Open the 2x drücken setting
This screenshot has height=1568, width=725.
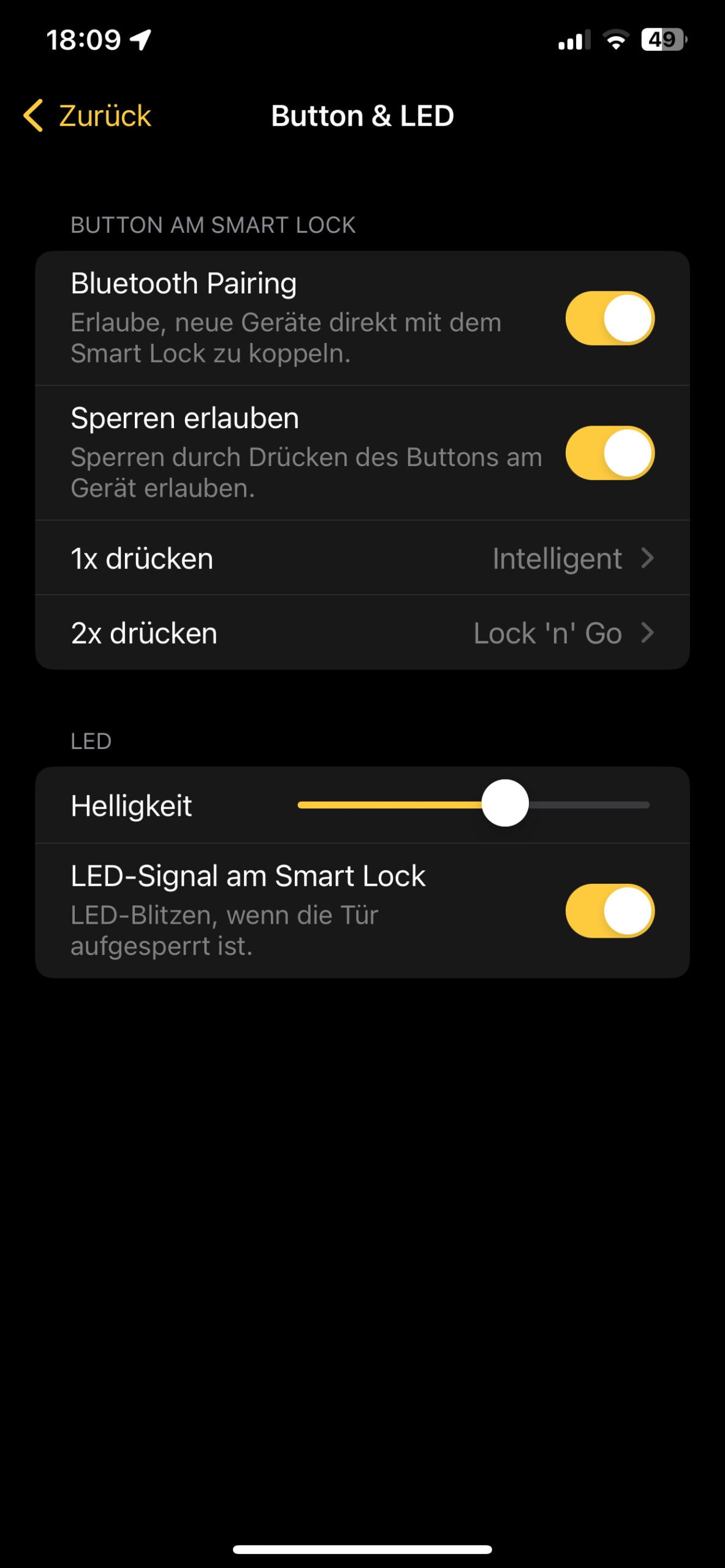(x=362, y=633)
